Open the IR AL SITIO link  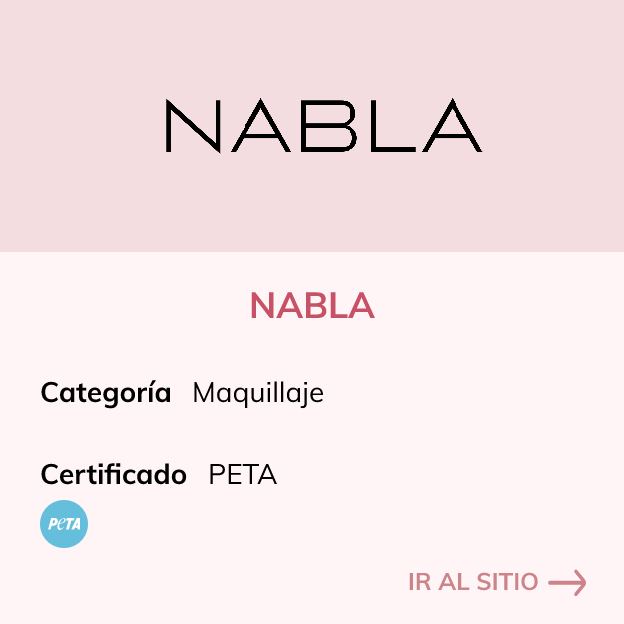496,582
